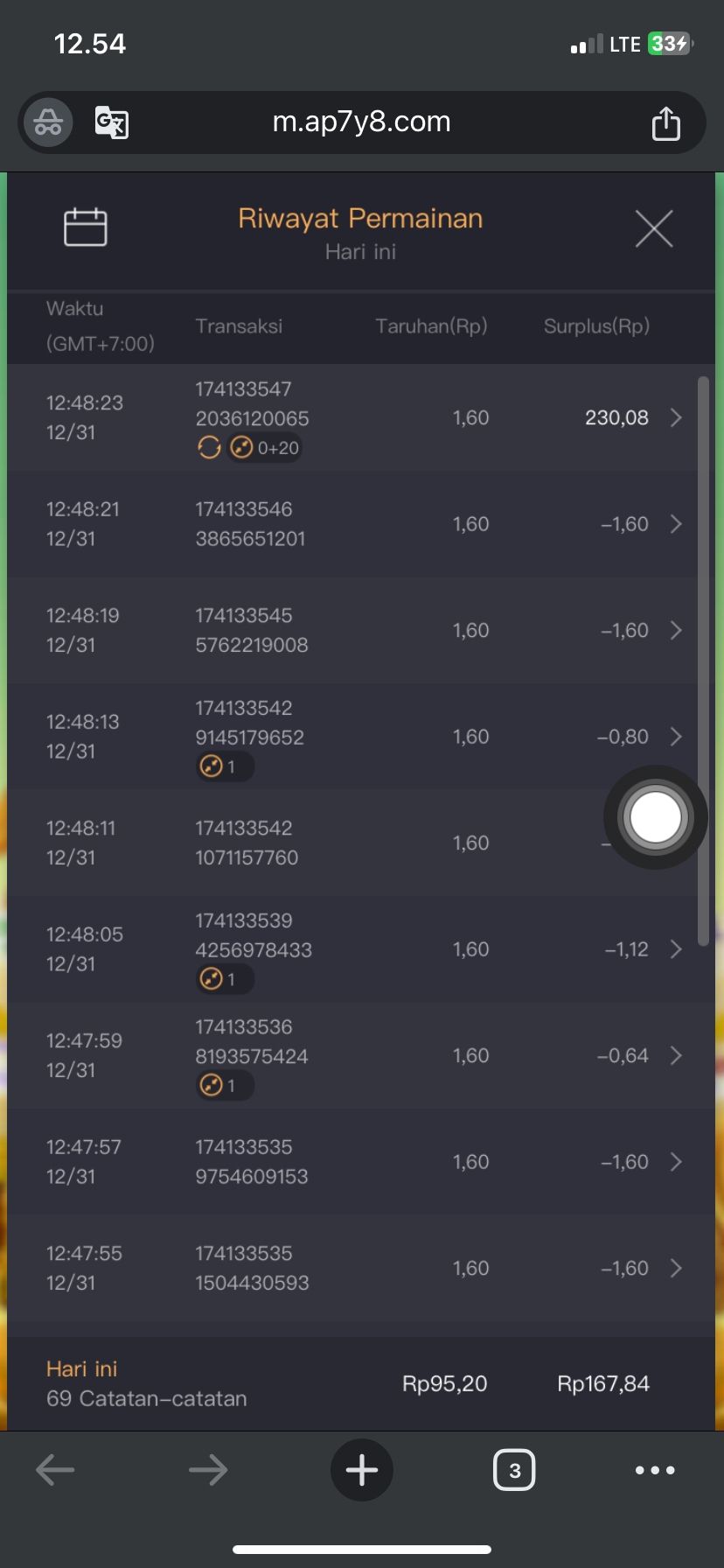The image size is (724, 1568).
Task: Open a new browser tab
Action: pyautogui.click(x=362, y=1470)
